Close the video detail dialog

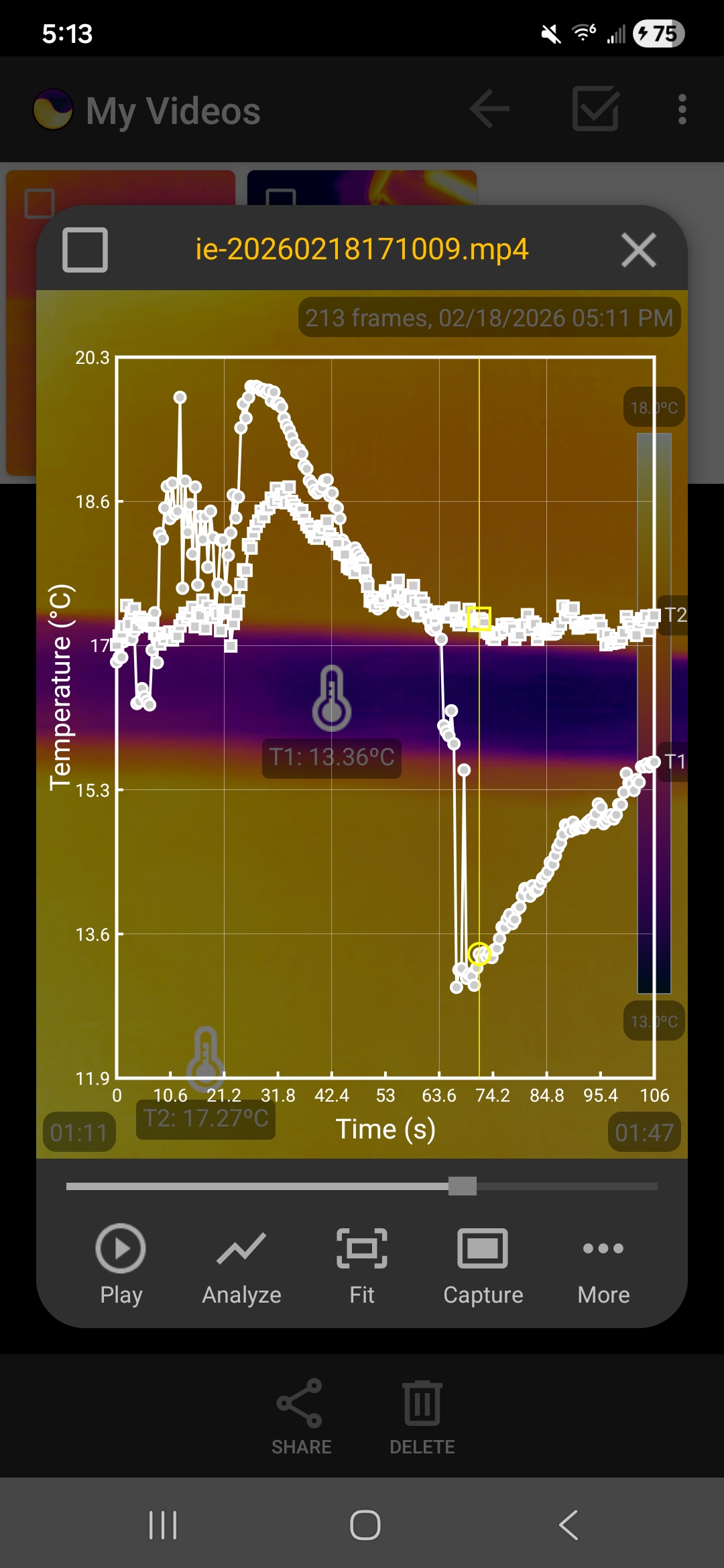(x=638, y=250)
